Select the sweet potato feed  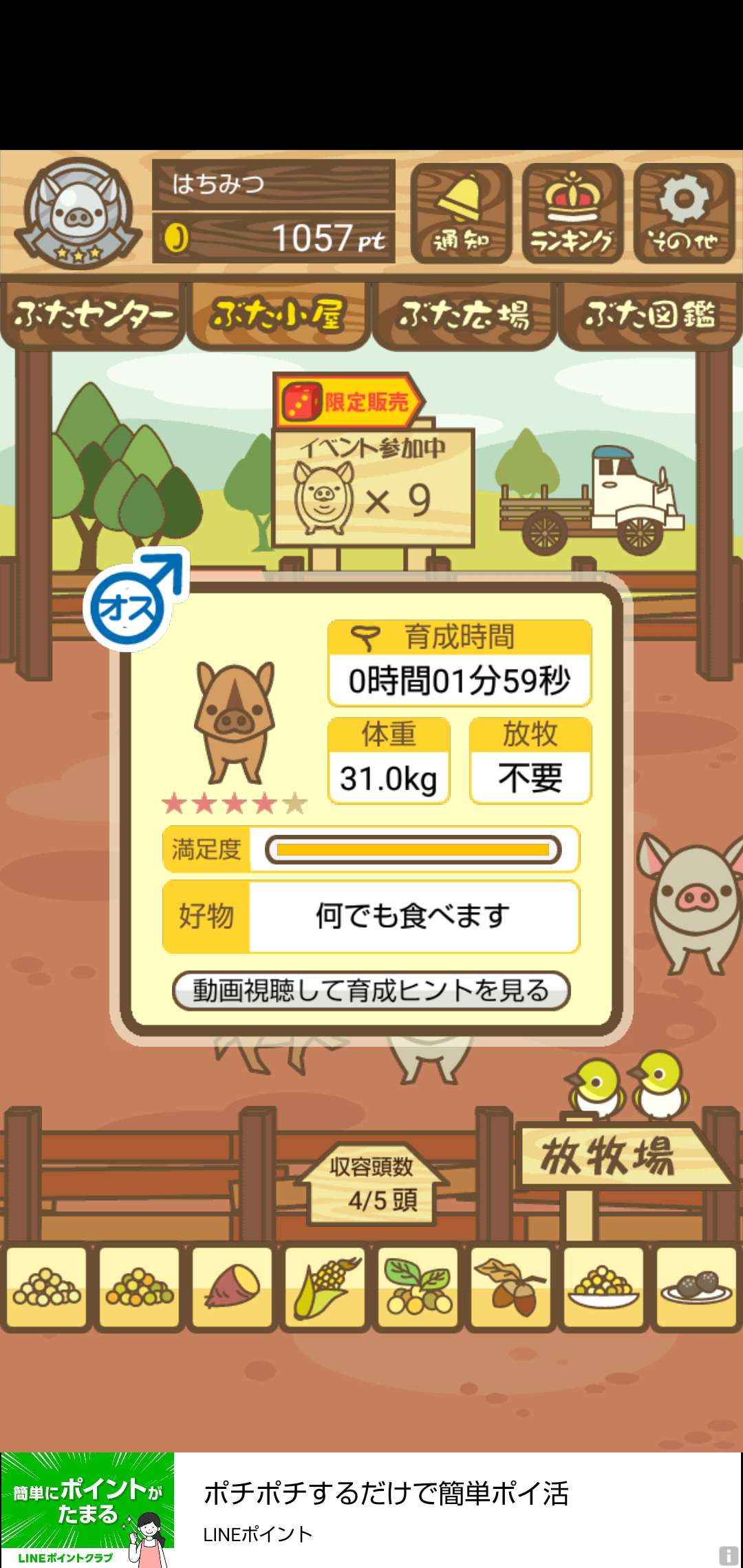click(233, 1287)
